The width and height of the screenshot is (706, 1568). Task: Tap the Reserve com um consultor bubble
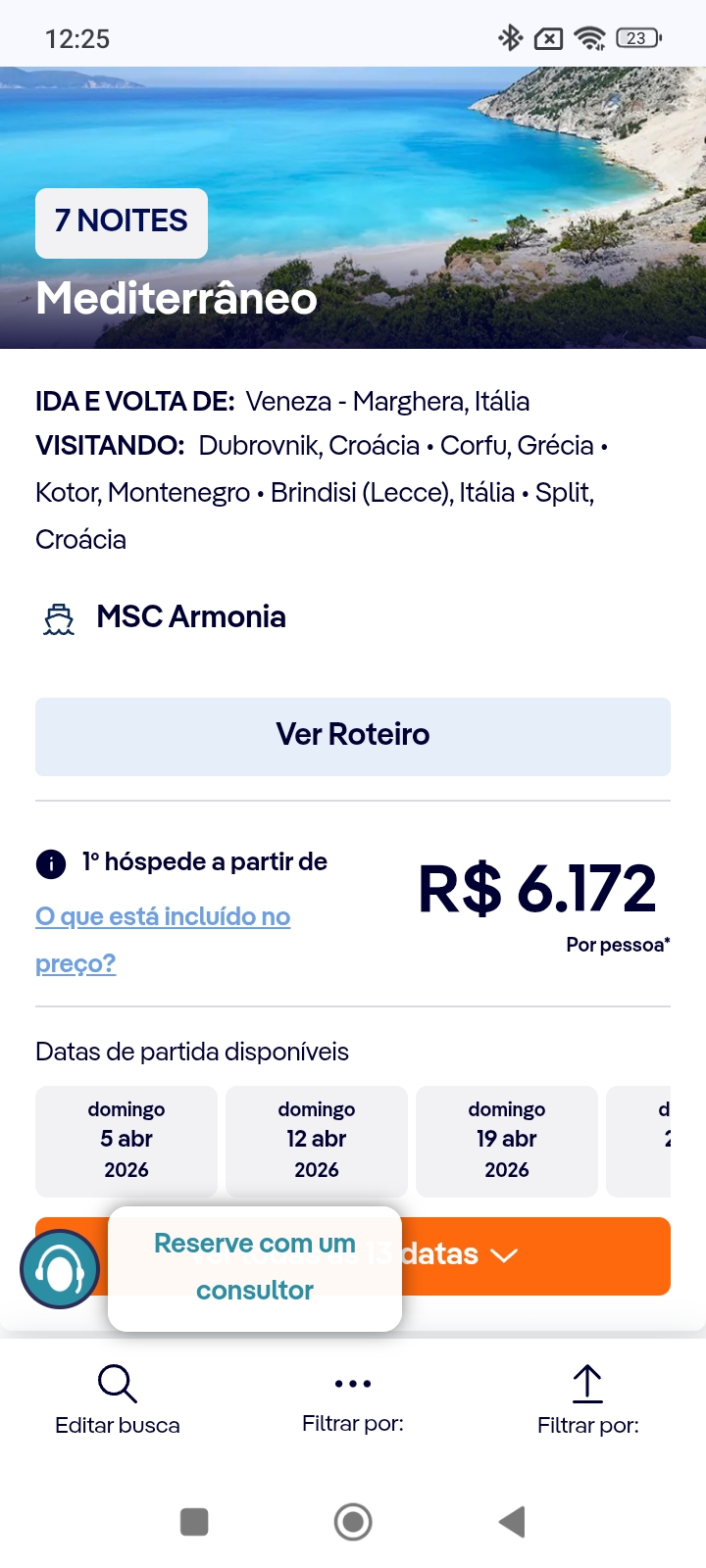(255, 1268)
